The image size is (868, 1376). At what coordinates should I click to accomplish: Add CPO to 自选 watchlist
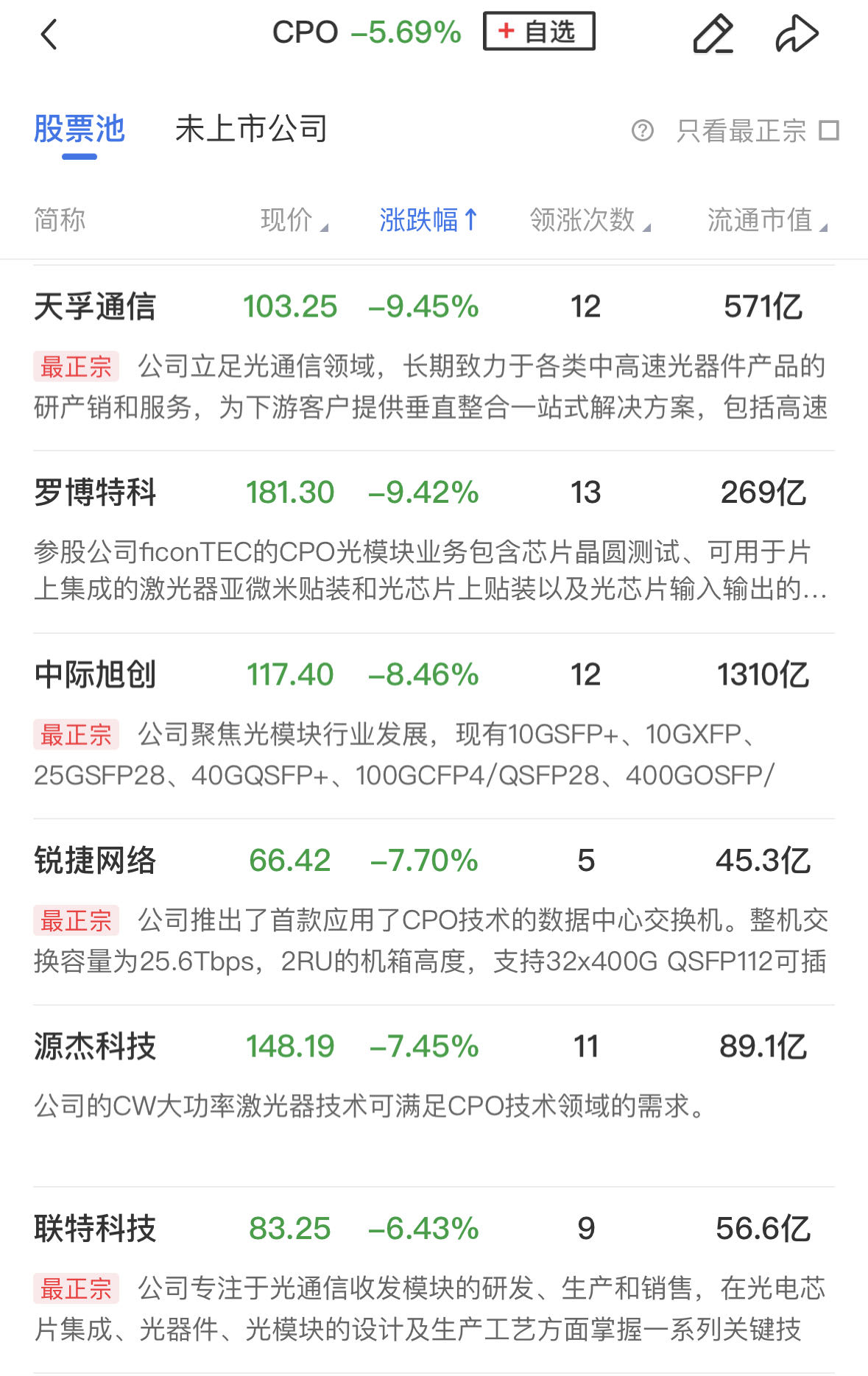pyautogui.click(x=539, y=32)
